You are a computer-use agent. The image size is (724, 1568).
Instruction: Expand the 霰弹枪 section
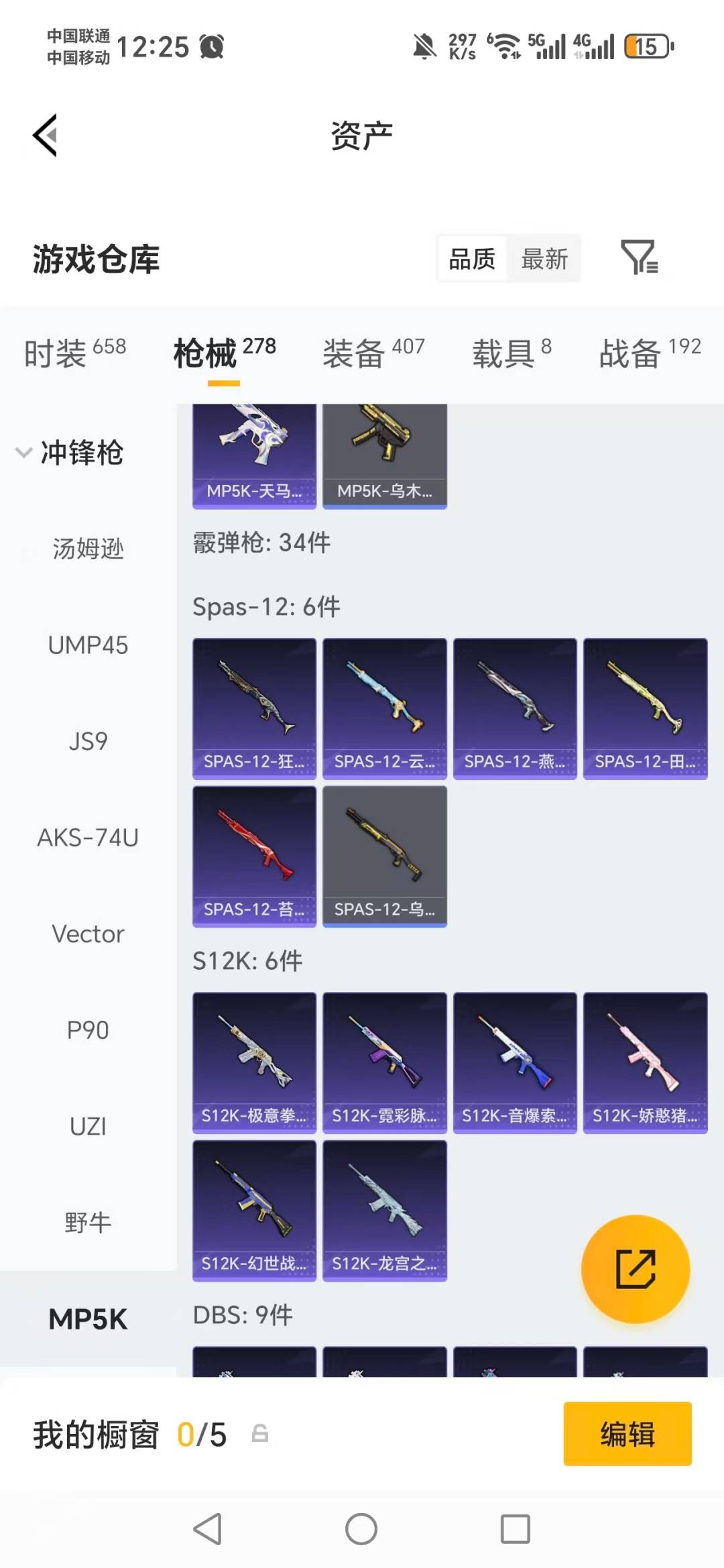click(260, 544)
